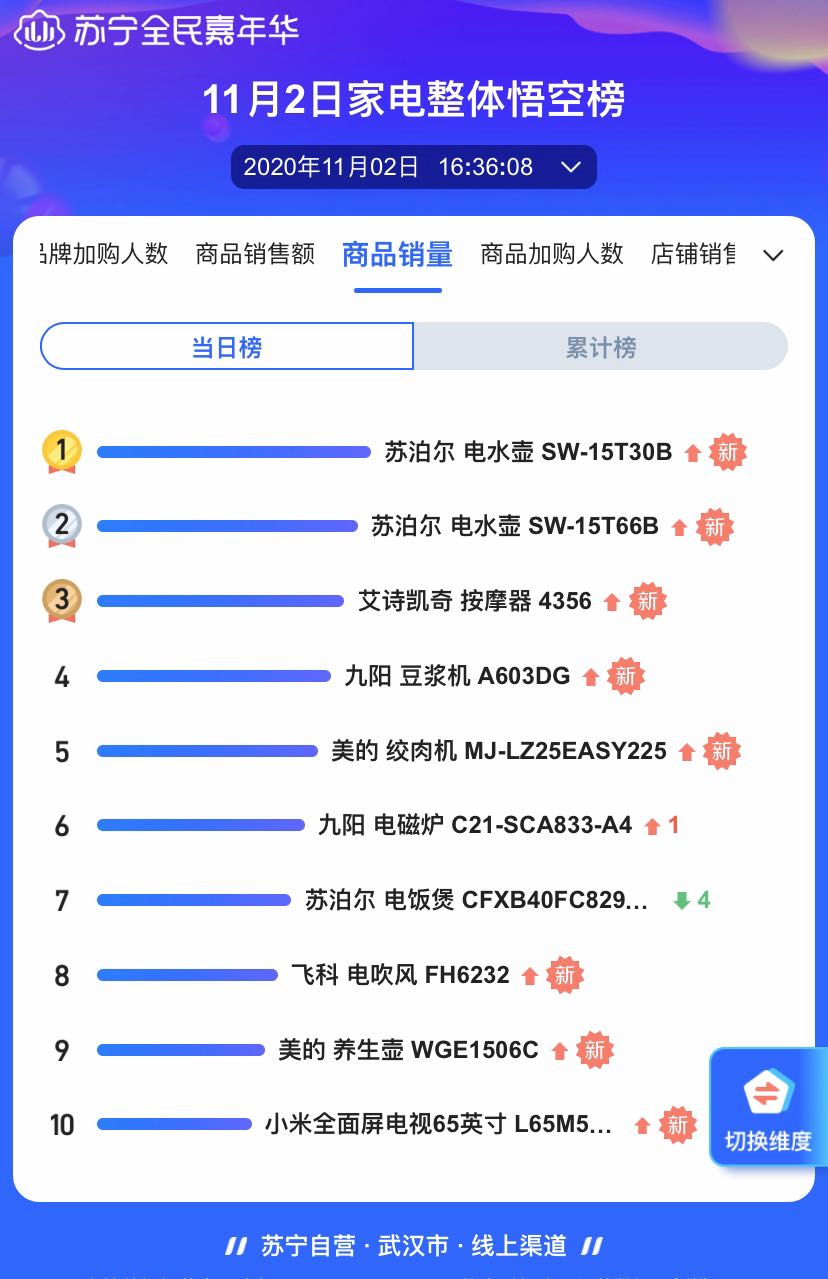Image resolution: width=828 pixels, height=1279 pixels.
Task: Tap the 切换维度 floating button
Action: [x=767, y=1107]
